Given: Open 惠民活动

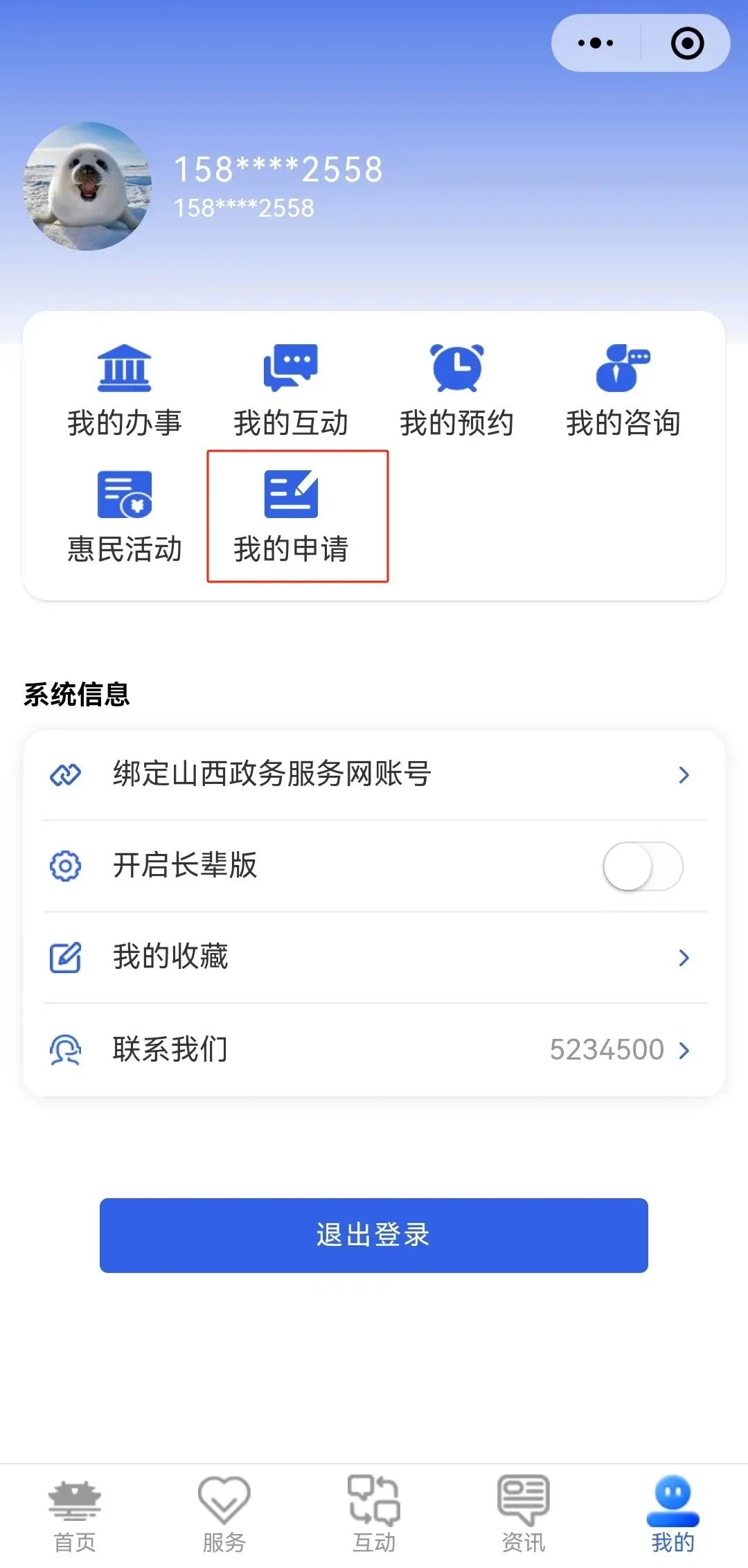Looking at the screenshot, I should pyautogui.click(x=125, y=517).
